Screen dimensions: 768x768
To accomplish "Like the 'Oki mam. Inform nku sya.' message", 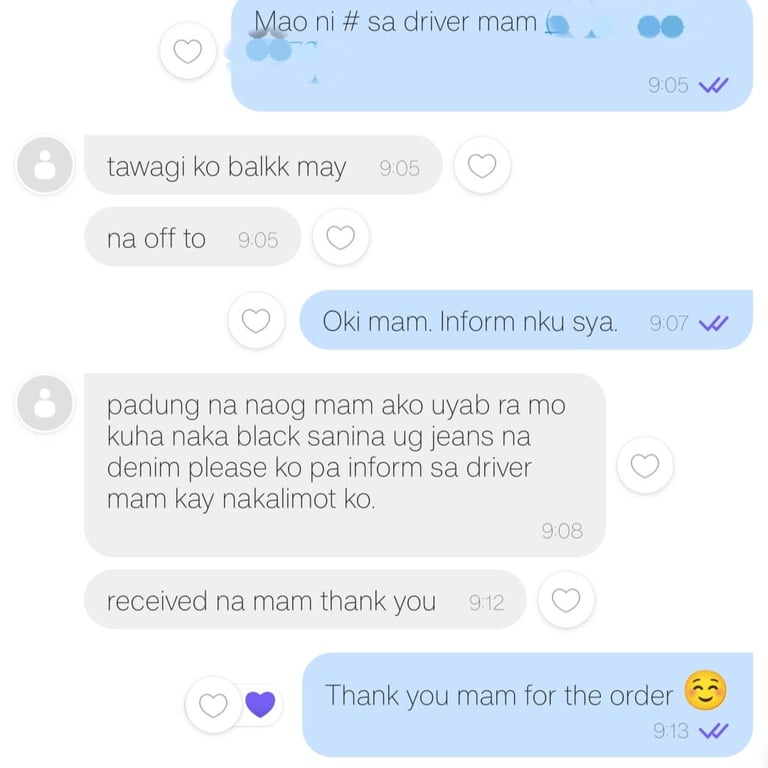I will (257, 321).
